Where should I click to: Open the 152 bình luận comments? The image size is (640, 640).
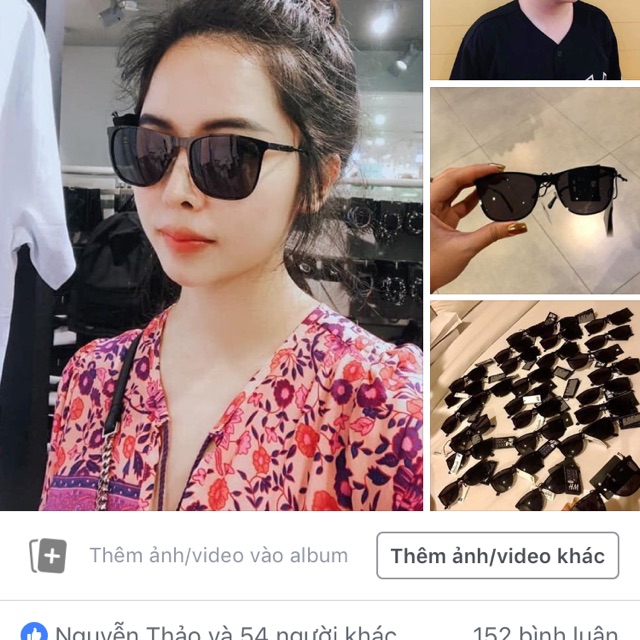(x=545, y=632)
